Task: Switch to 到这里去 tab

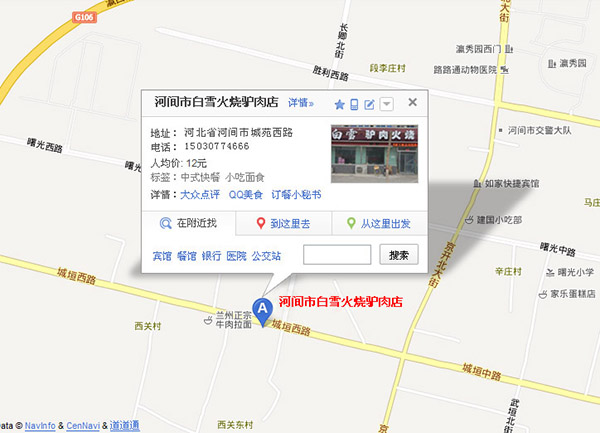Action: coord(283,224)
